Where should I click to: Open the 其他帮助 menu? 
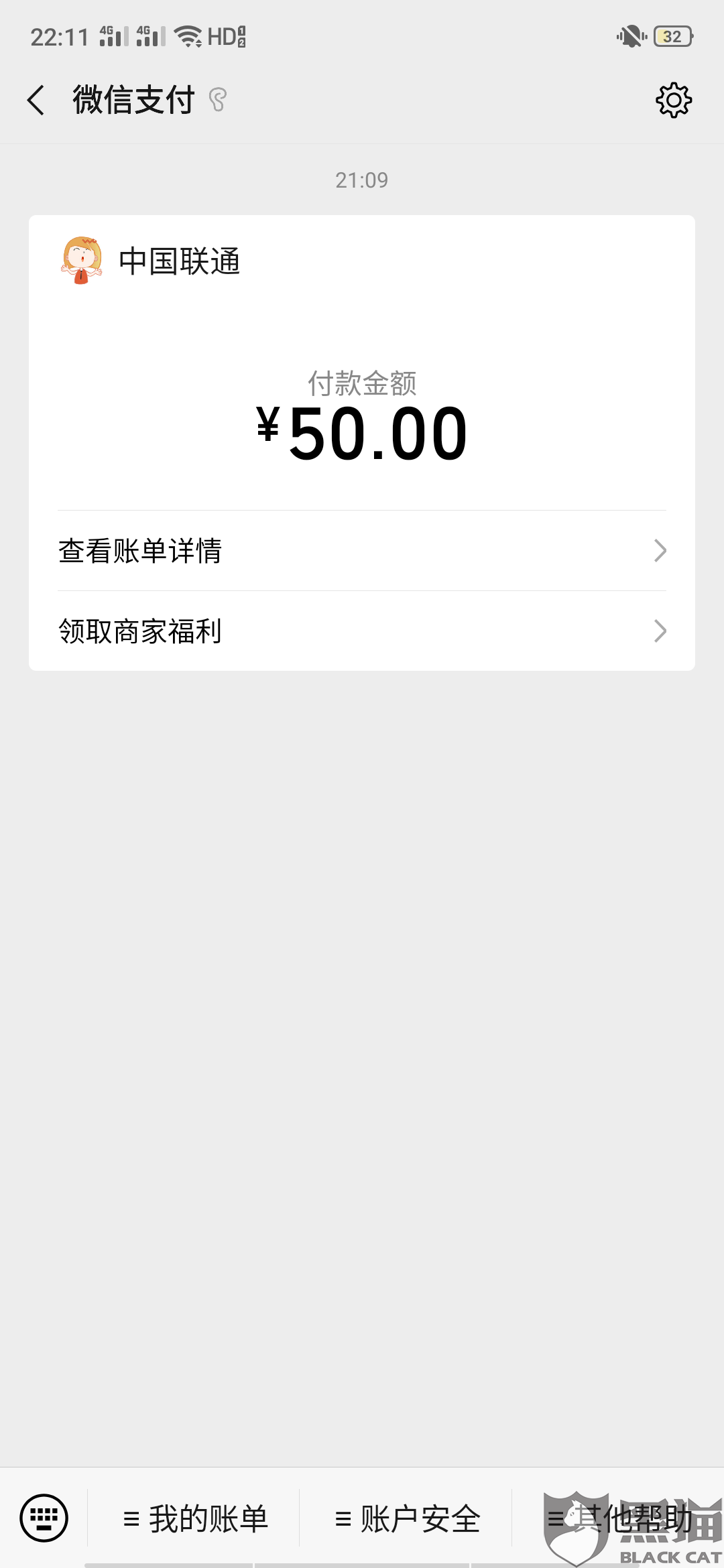(x=619, y=1518)
